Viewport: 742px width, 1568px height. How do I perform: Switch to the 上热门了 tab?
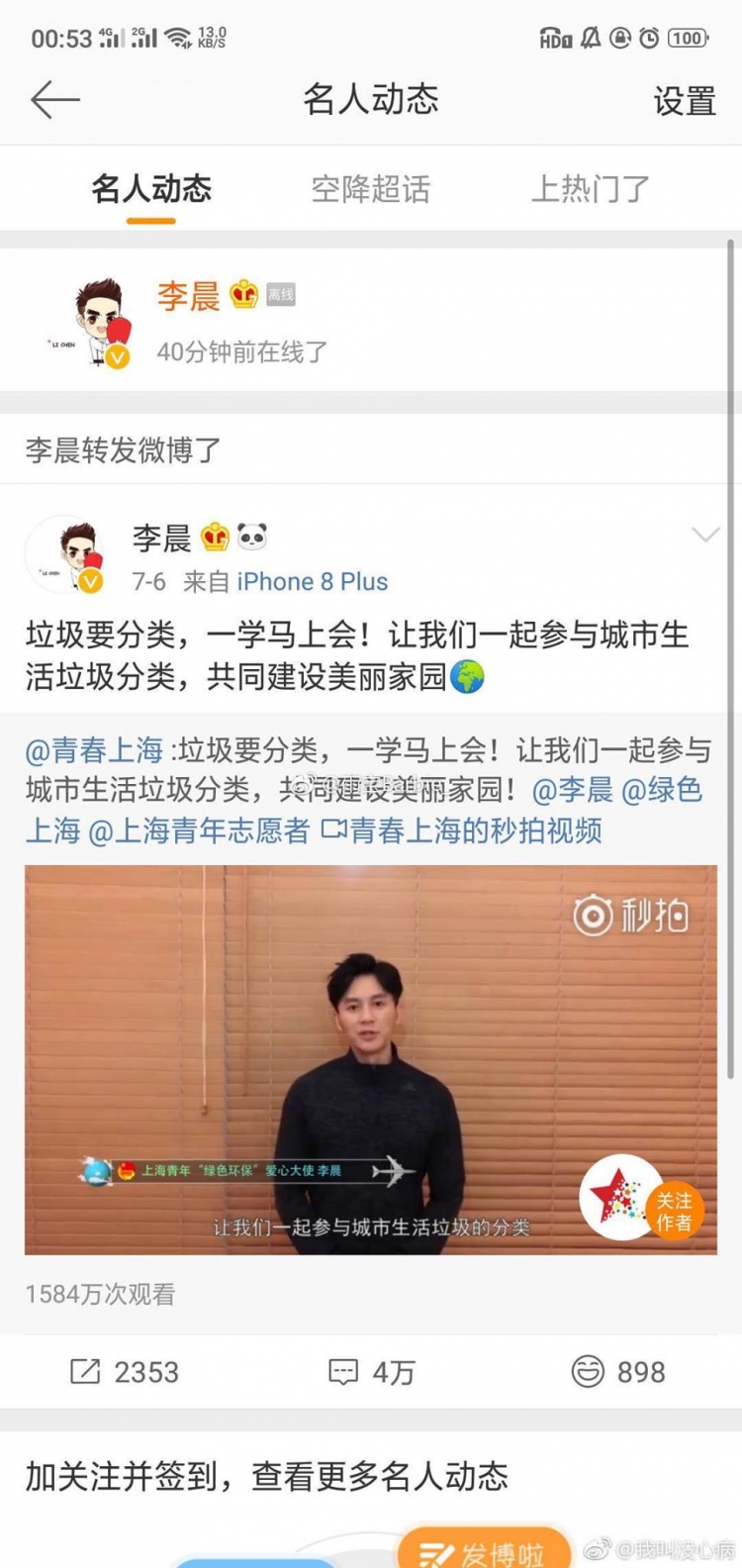click(590, 188)
